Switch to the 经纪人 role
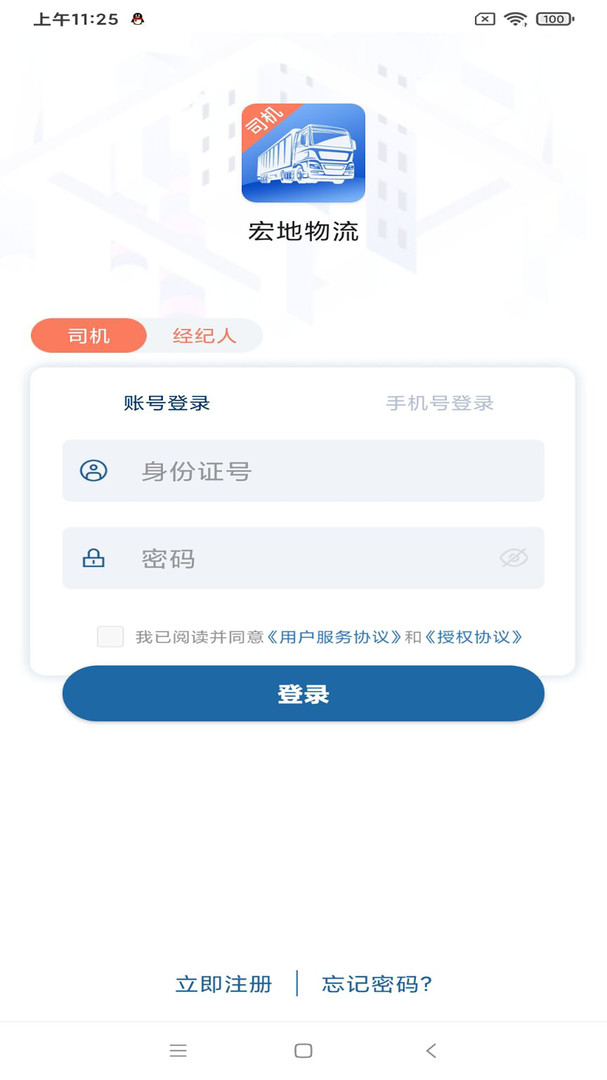Screen dimensions: 607x1080 (205, 335)
